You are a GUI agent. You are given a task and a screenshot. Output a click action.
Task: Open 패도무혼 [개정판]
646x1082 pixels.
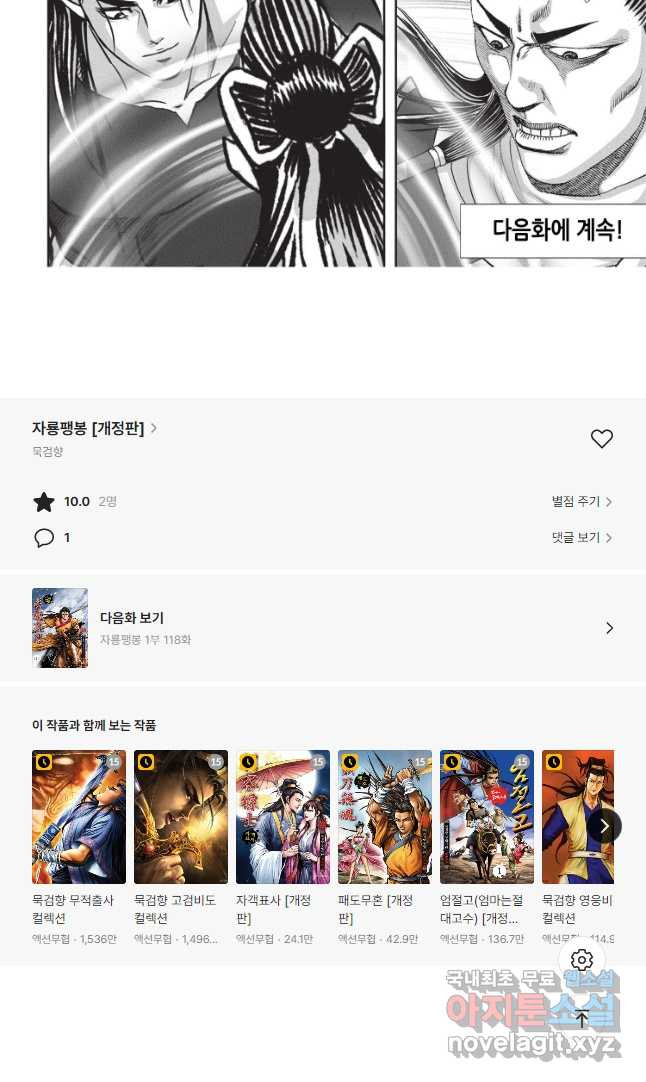(x=385, y=817)
